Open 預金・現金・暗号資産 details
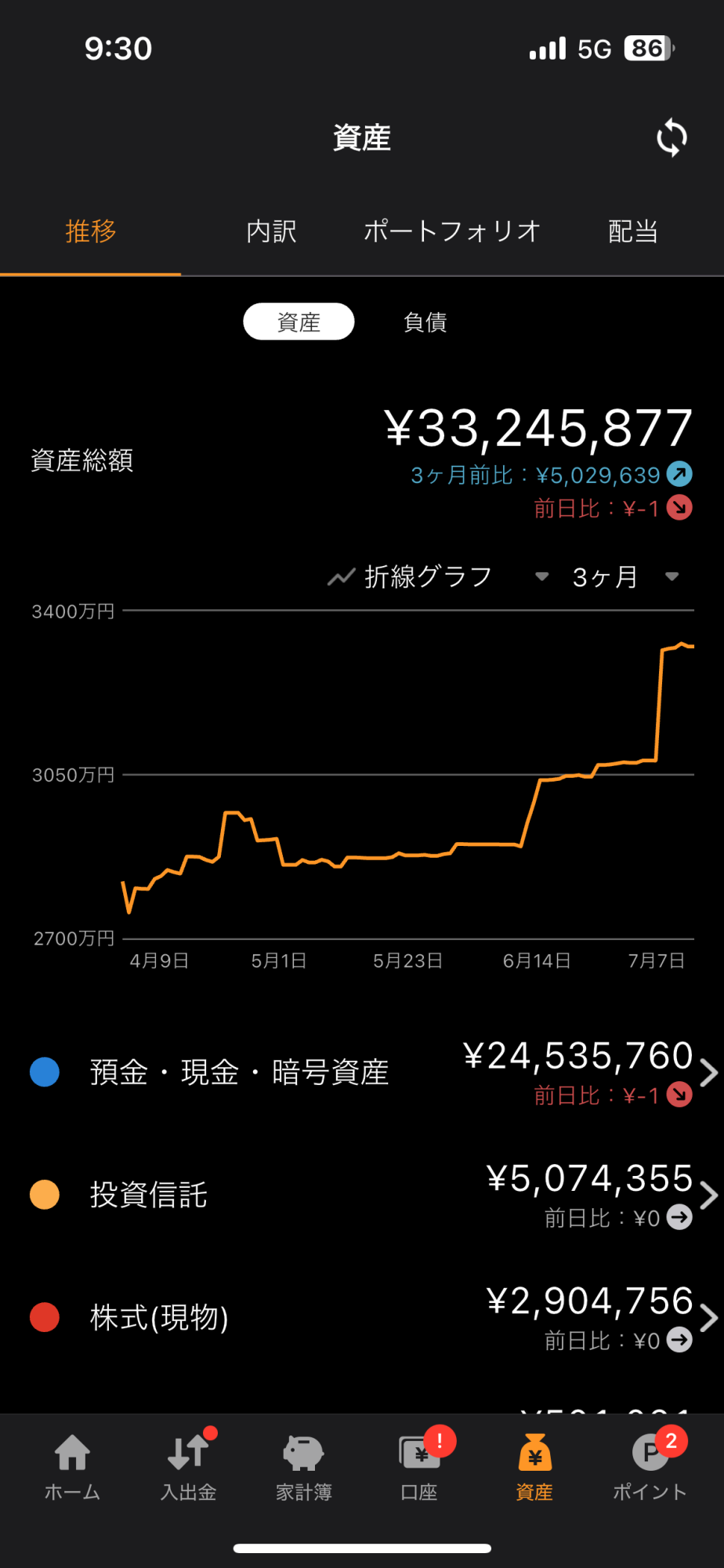 [362, 1072]
